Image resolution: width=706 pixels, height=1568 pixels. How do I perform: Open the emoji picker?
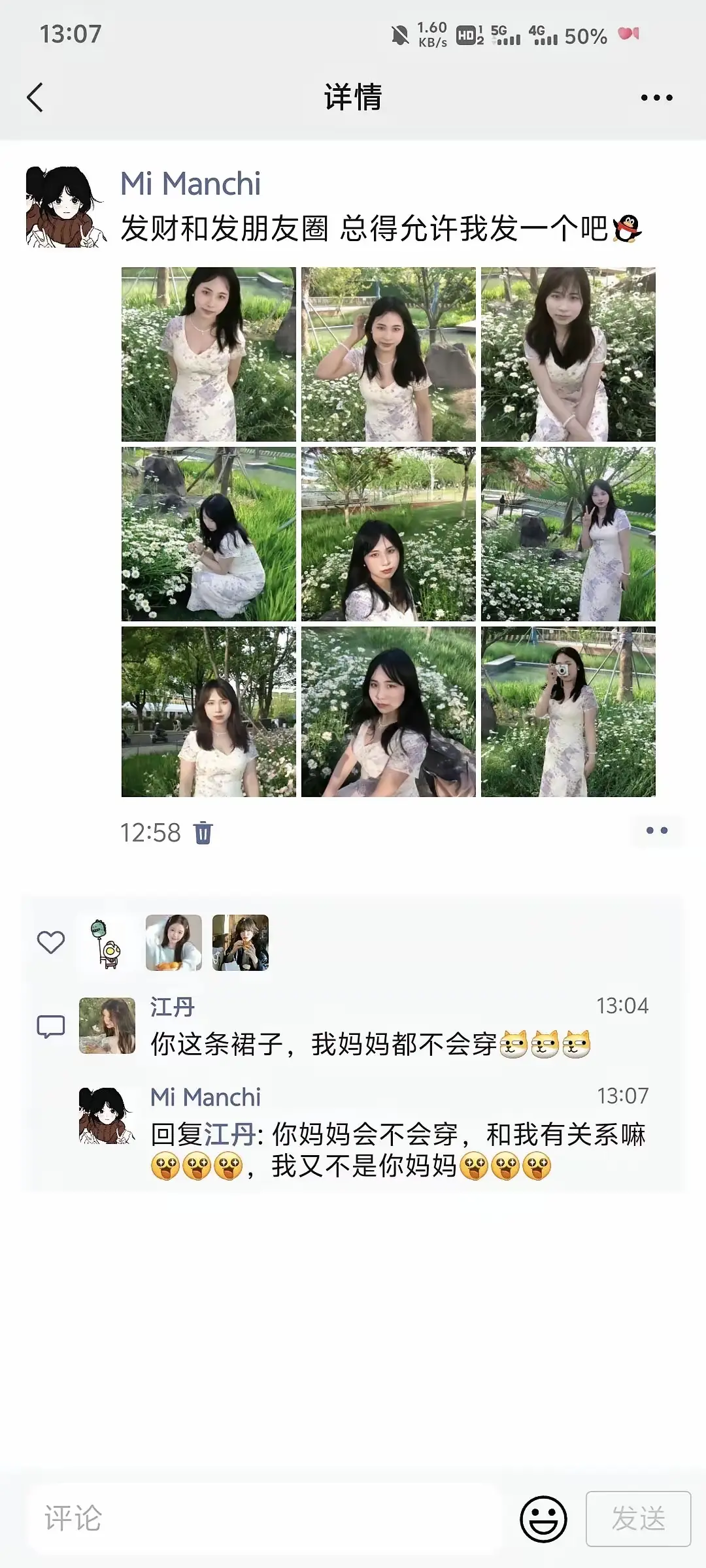pyautogui.click(x=543, y=1518)
